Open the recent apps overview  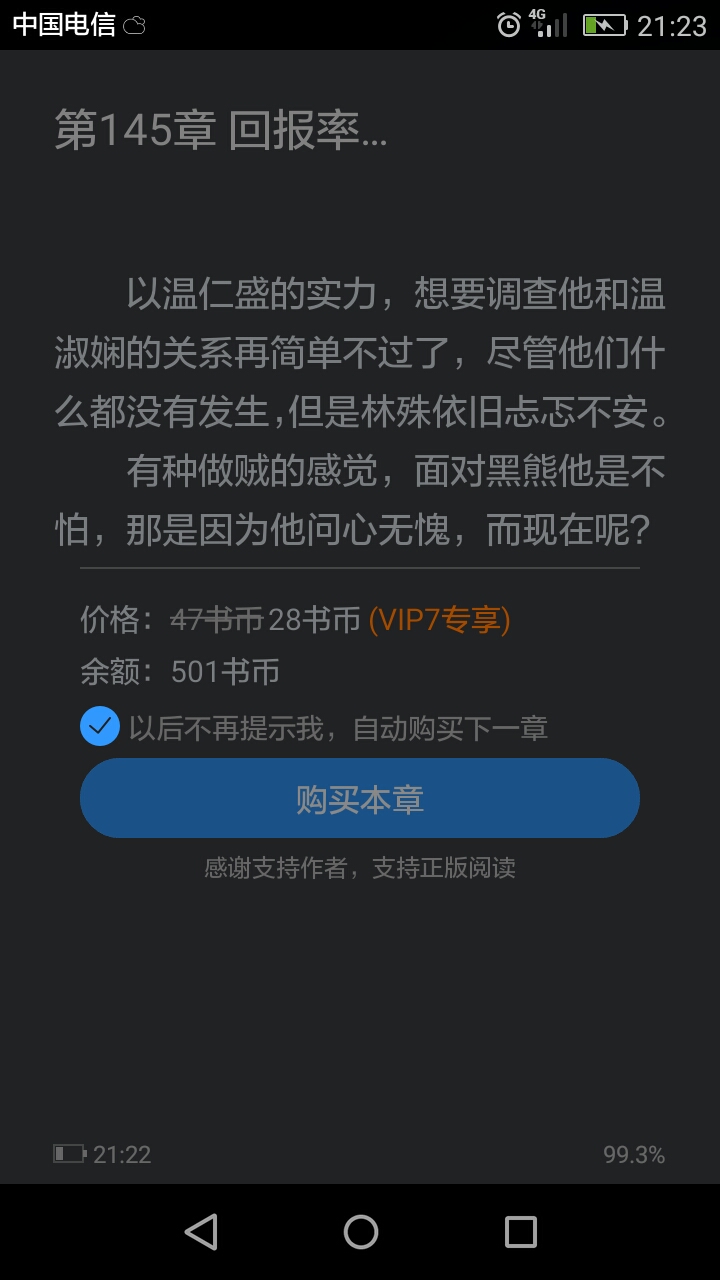(x=520, y=1232)
